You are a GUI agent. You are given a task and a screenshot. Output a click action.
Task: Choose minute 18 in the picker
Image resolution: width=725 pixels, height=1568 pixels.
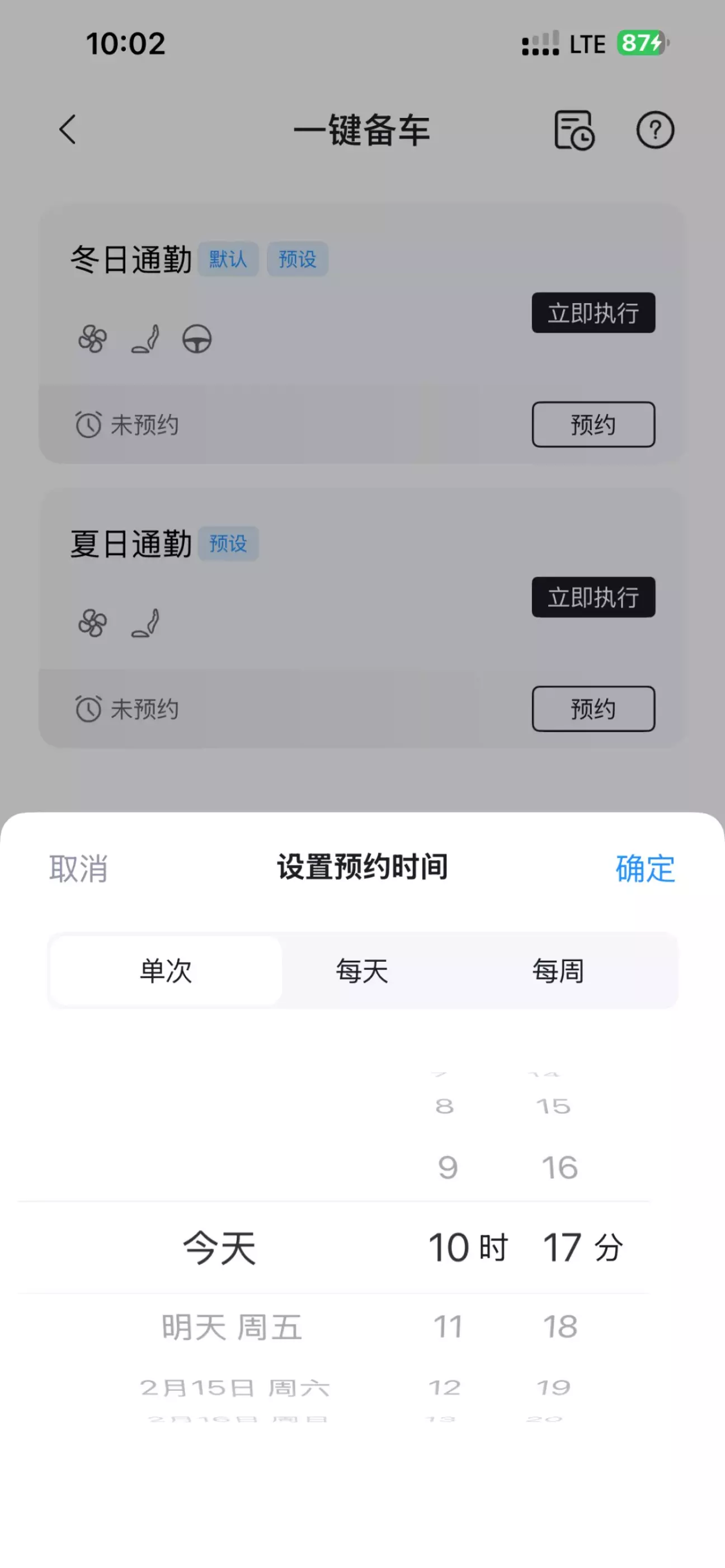tap(560, 1326)
